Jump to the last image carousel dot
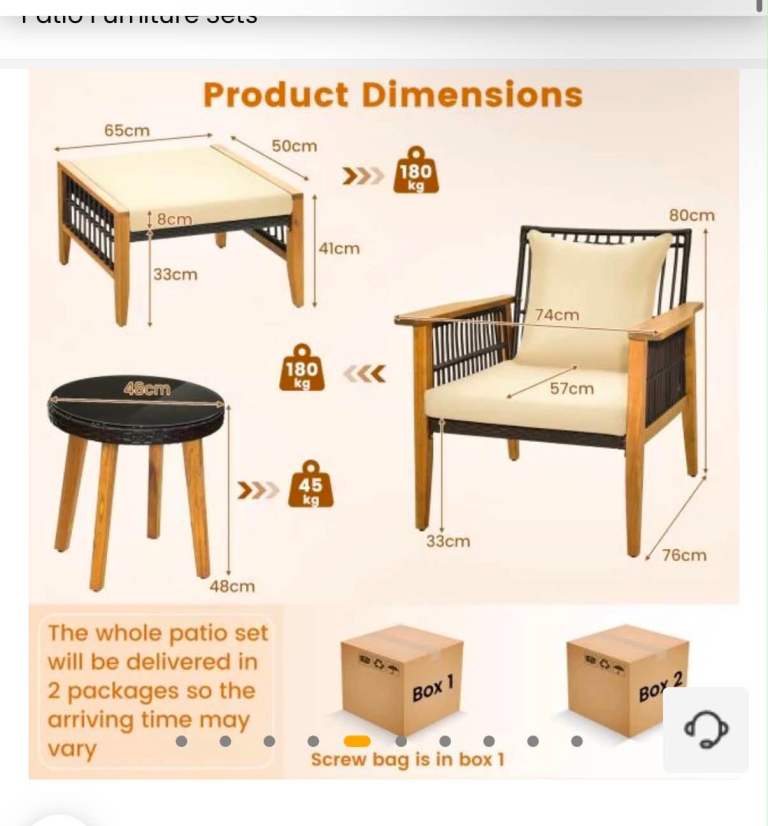 pos(577,741)
